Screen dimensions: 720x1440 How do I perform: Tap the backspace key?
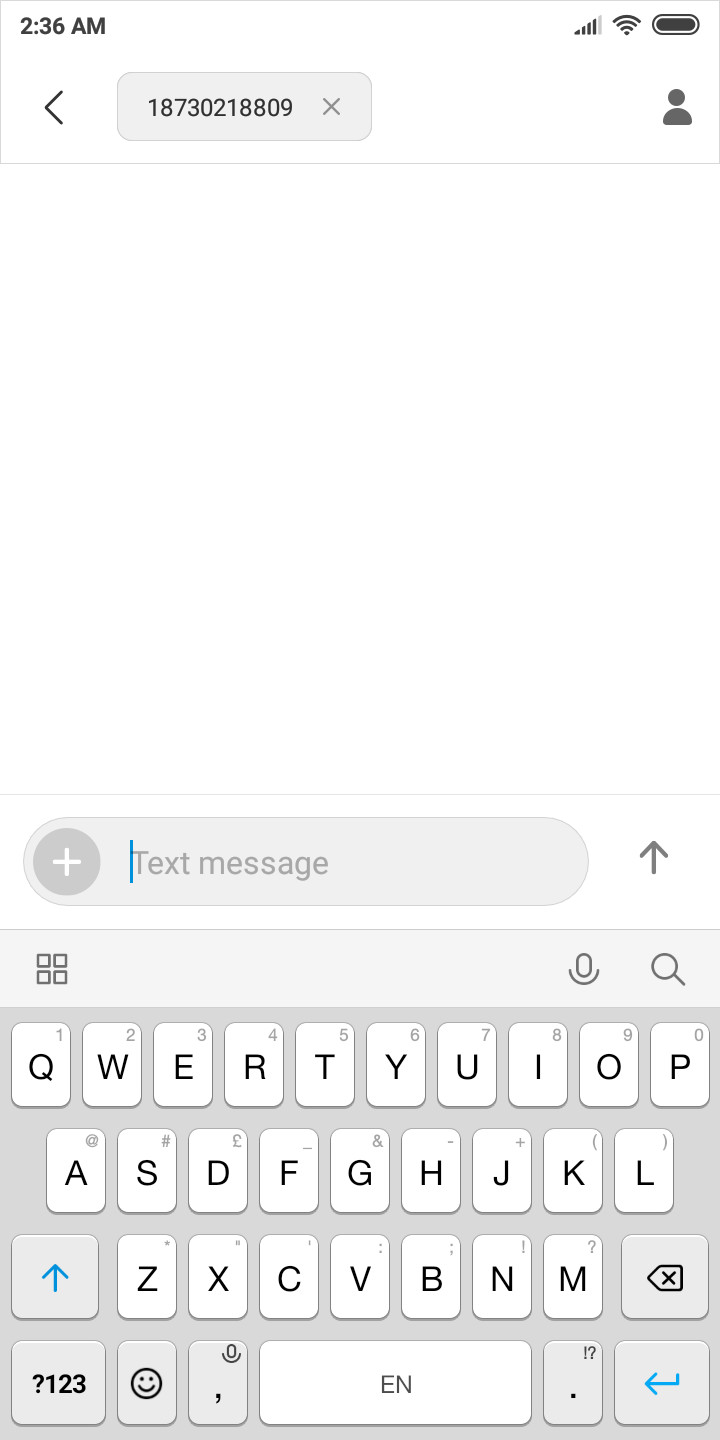[x=665, y=1277]
